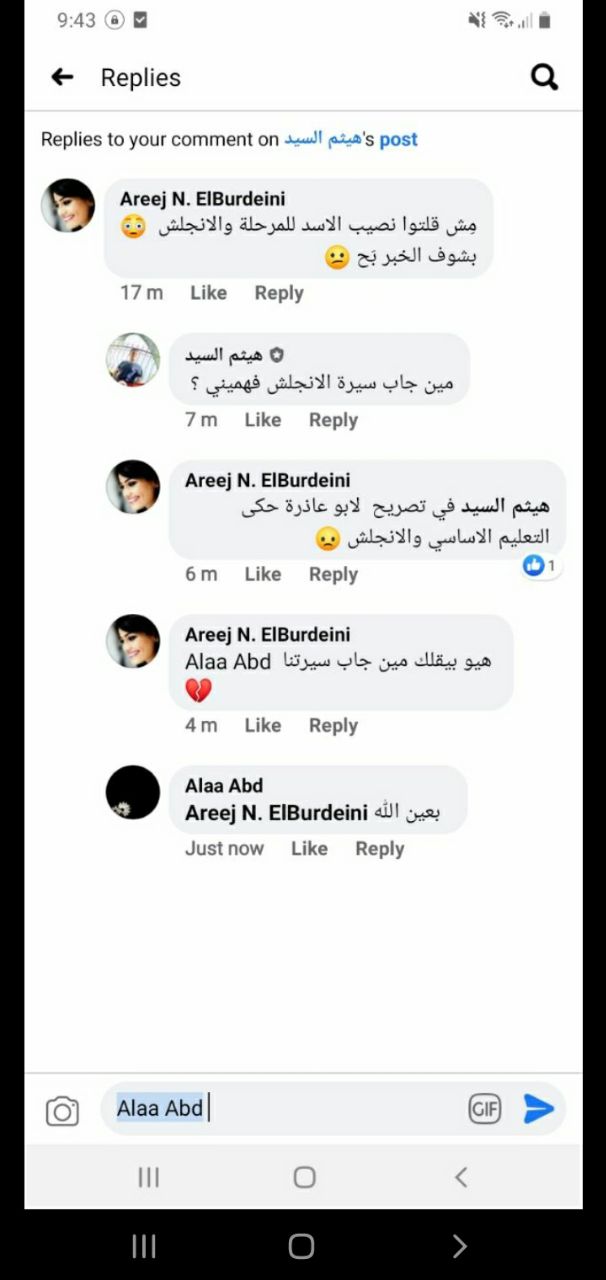Reply to Areej's comment posted 4 m ago
This screenshot has height=1280, width=606.
click(x=333, y=726)
